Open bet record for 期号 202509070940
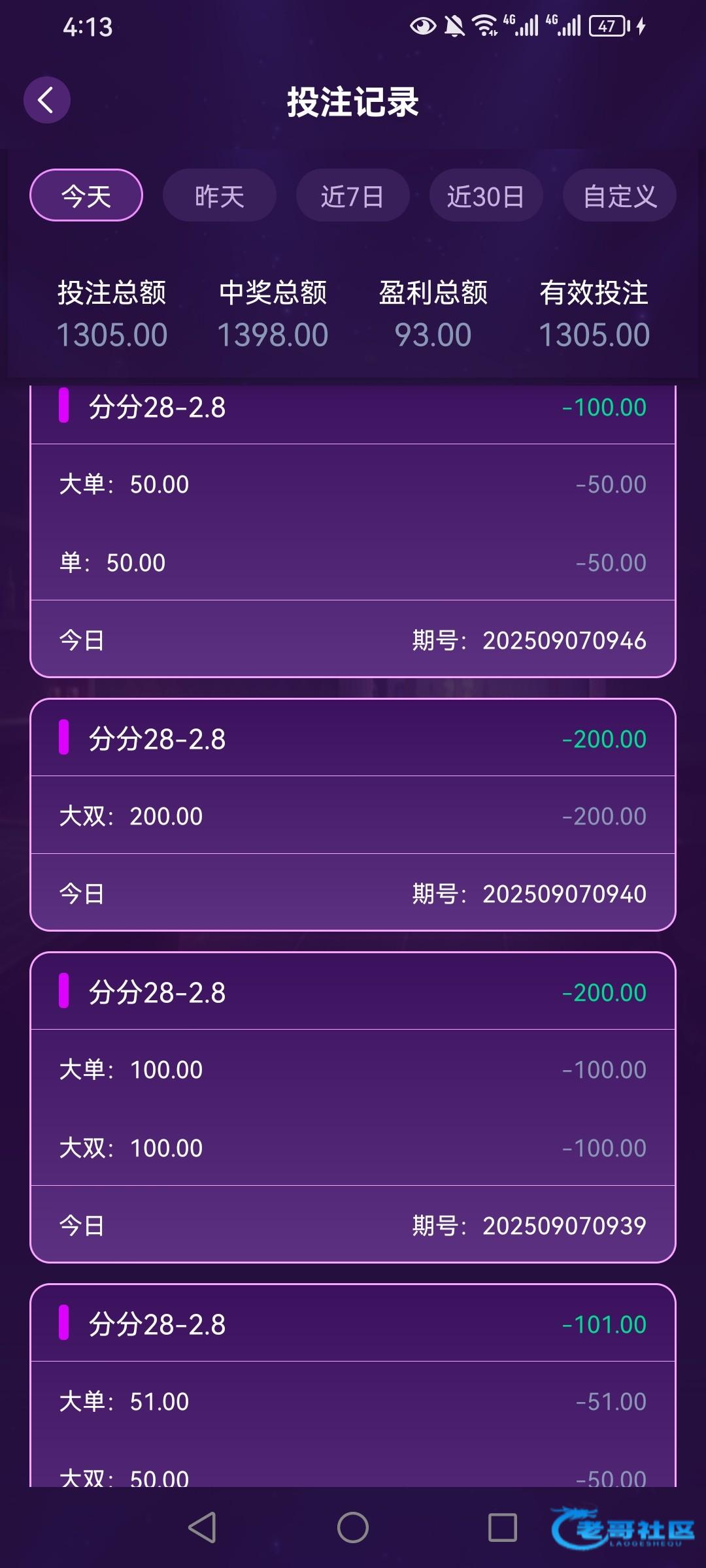Screen dimensions: 706x1568 [x=353, y=815]
